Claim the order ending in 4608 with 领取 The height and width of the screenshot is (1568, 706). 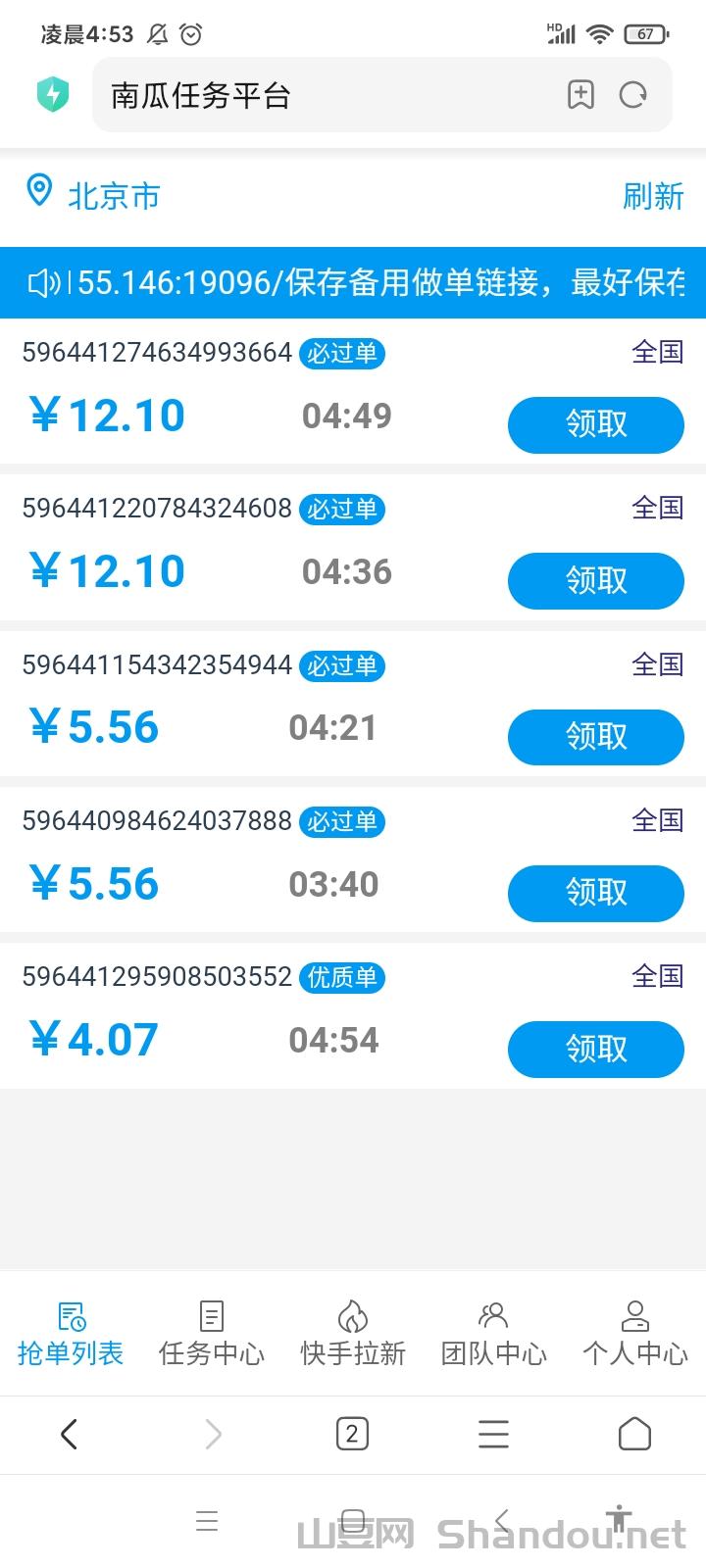click(595, 580)
